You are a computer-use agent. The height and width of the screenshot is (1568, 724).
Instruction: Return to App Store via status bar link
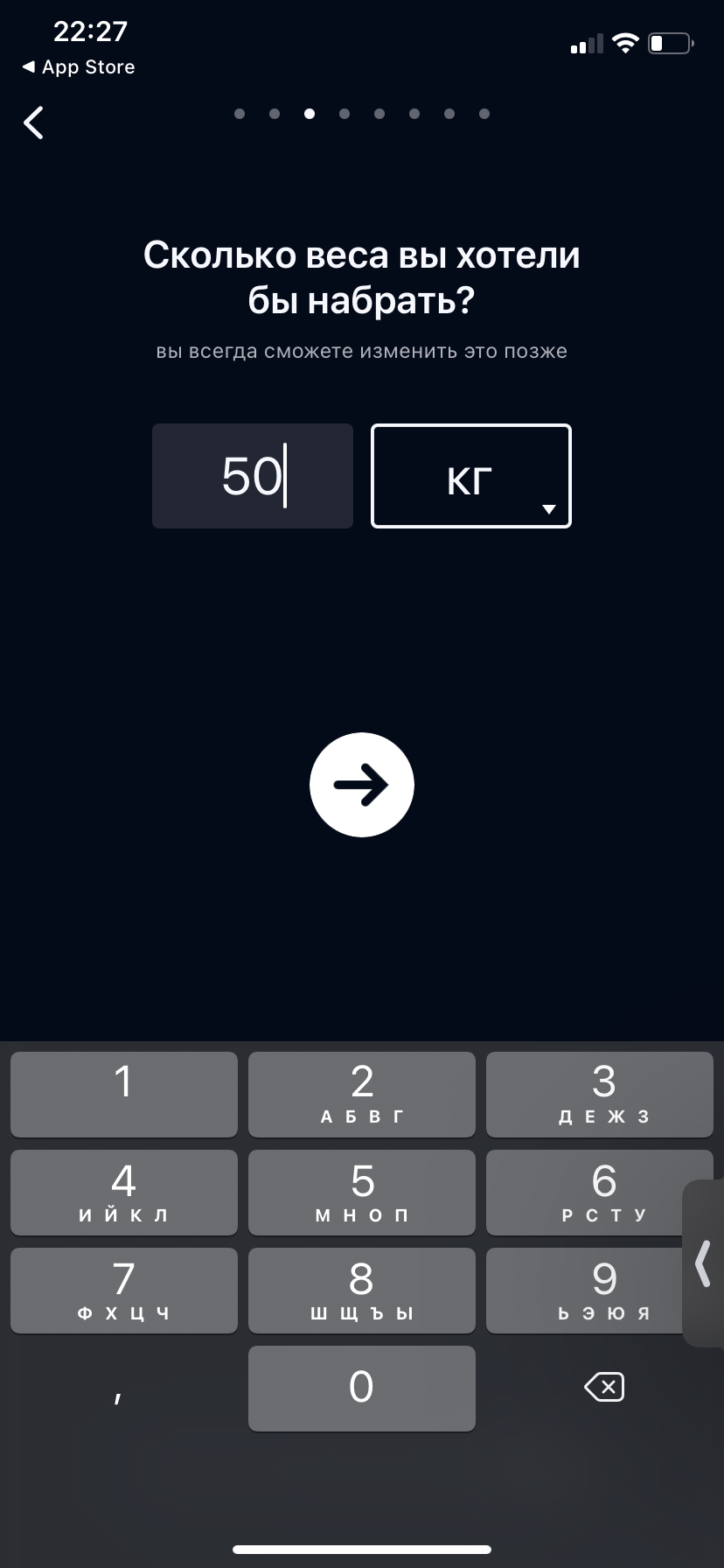79,67
